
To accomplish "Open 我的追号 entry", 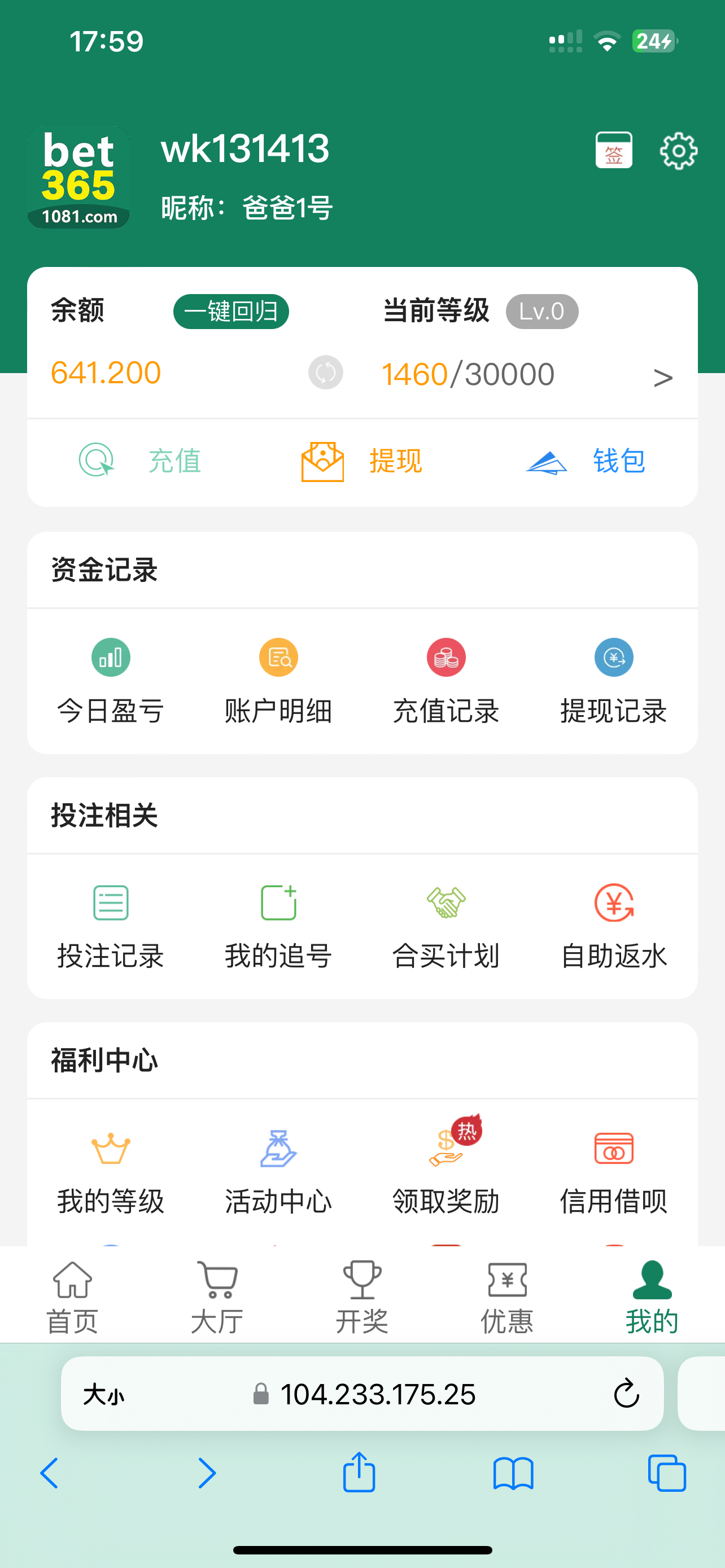I will coord(278,926).
